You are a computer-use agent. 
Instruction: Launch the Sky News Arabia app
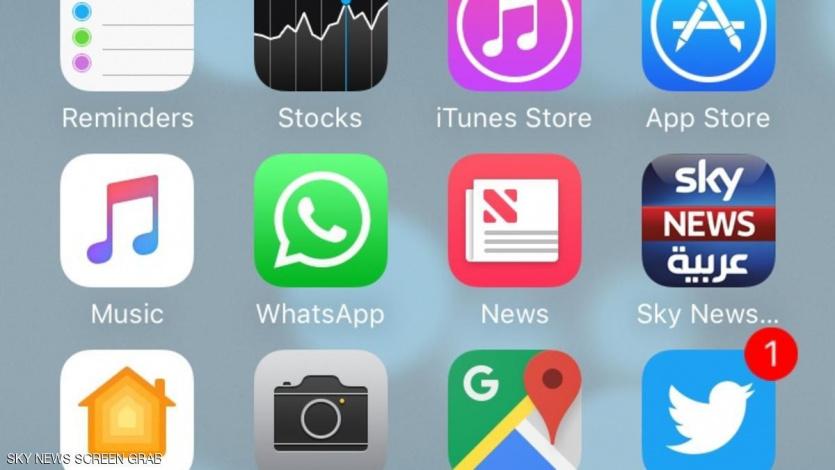[708, 221]
